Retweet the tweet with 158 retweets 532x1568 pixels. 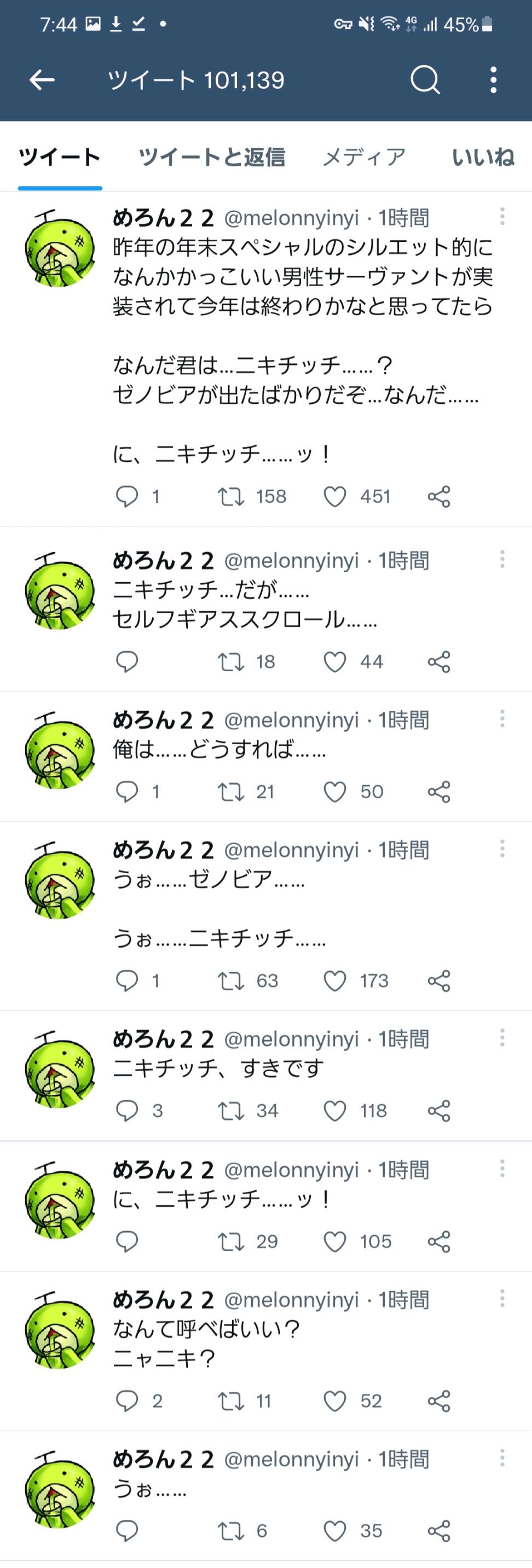coord(232,497)
